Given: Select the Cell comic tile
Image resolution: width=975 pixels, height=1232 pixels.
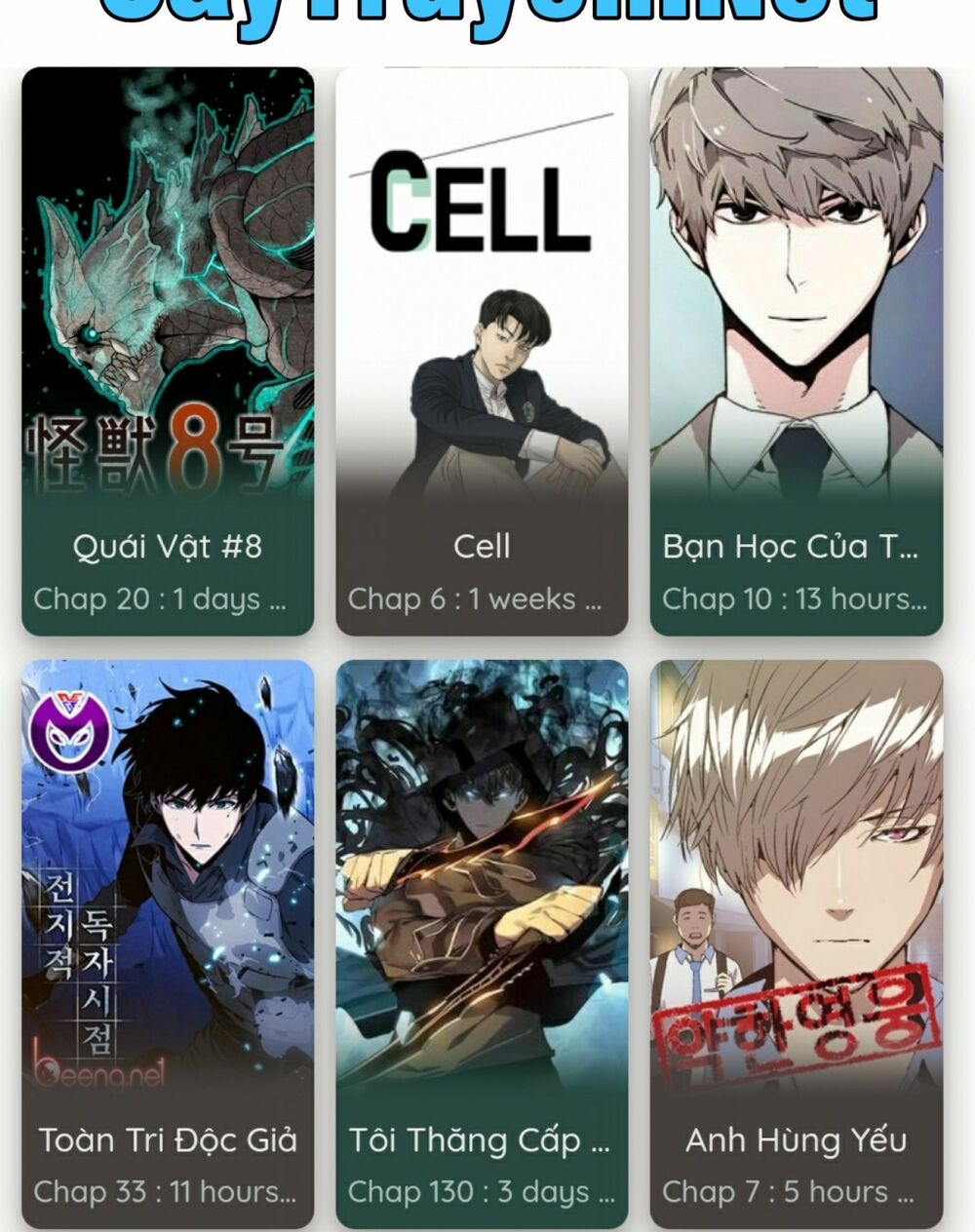Looking at the screenshot, I should pos(482,351).
